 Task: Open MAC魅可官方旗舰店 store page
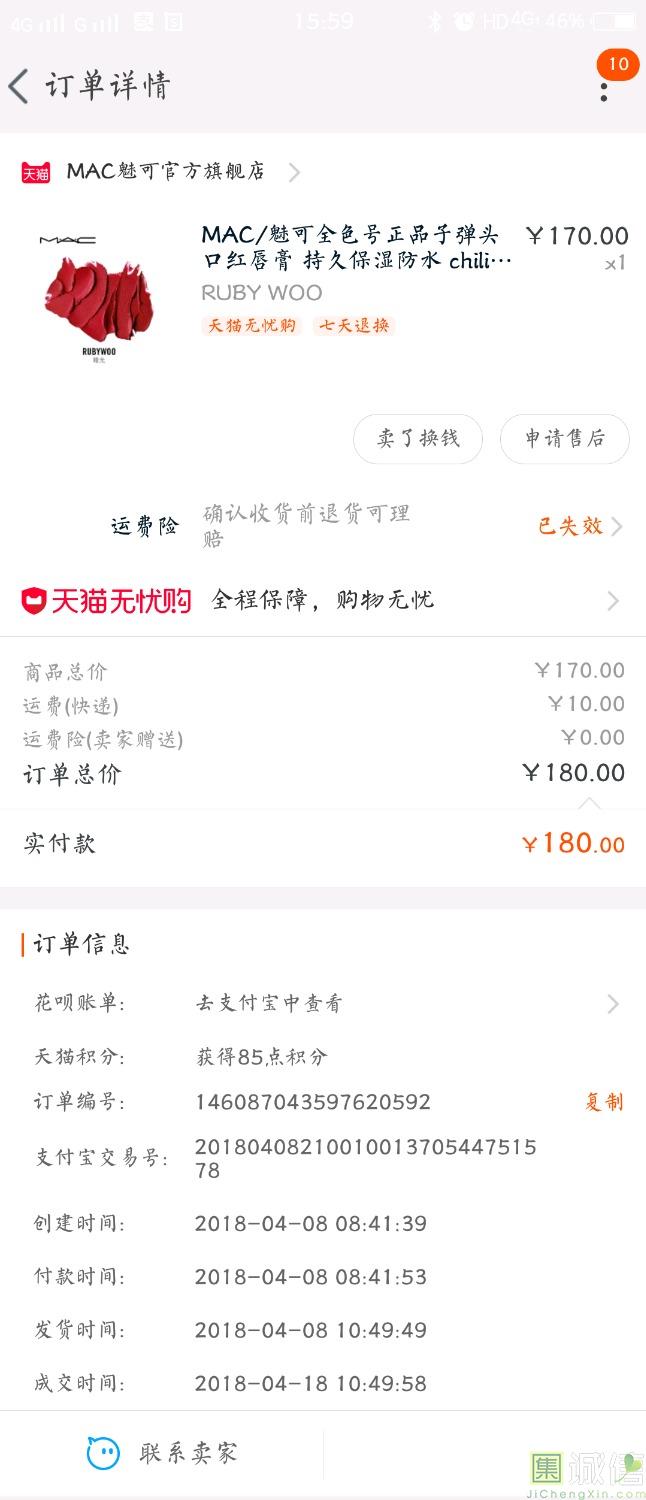(165, 172)
